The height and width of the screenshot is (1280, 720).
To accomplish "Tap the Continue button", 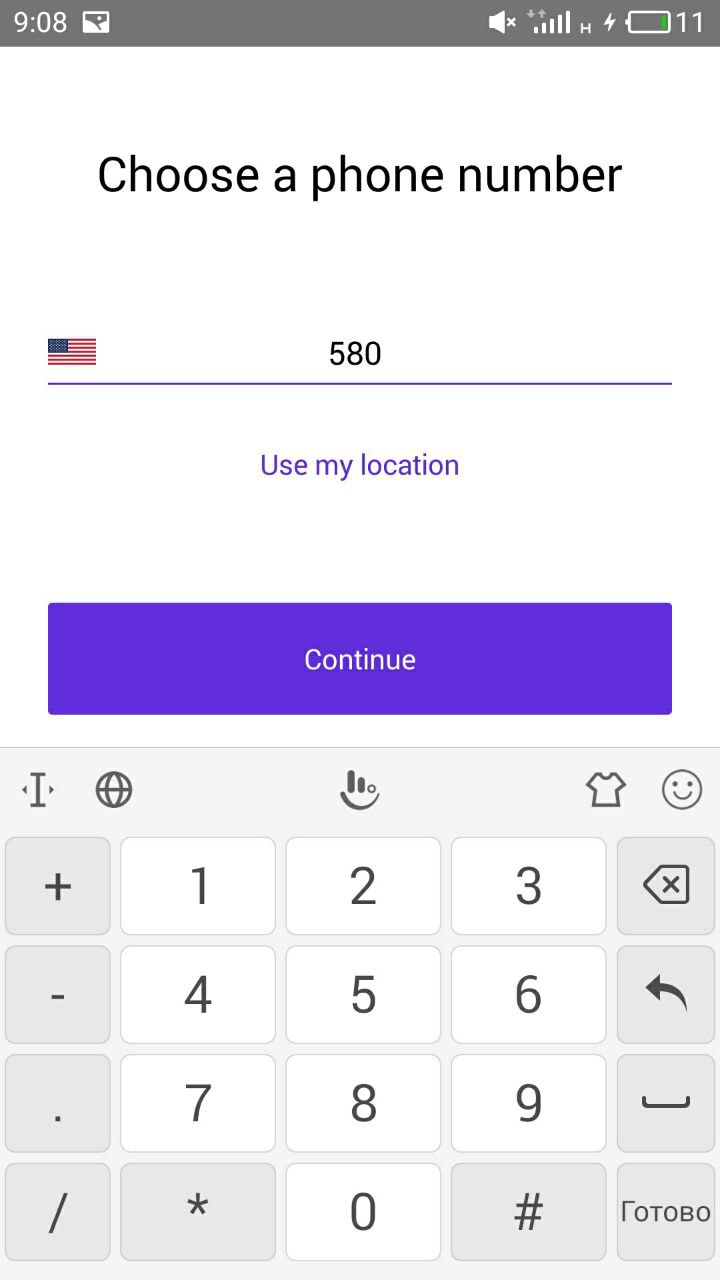I will (360, 659).
